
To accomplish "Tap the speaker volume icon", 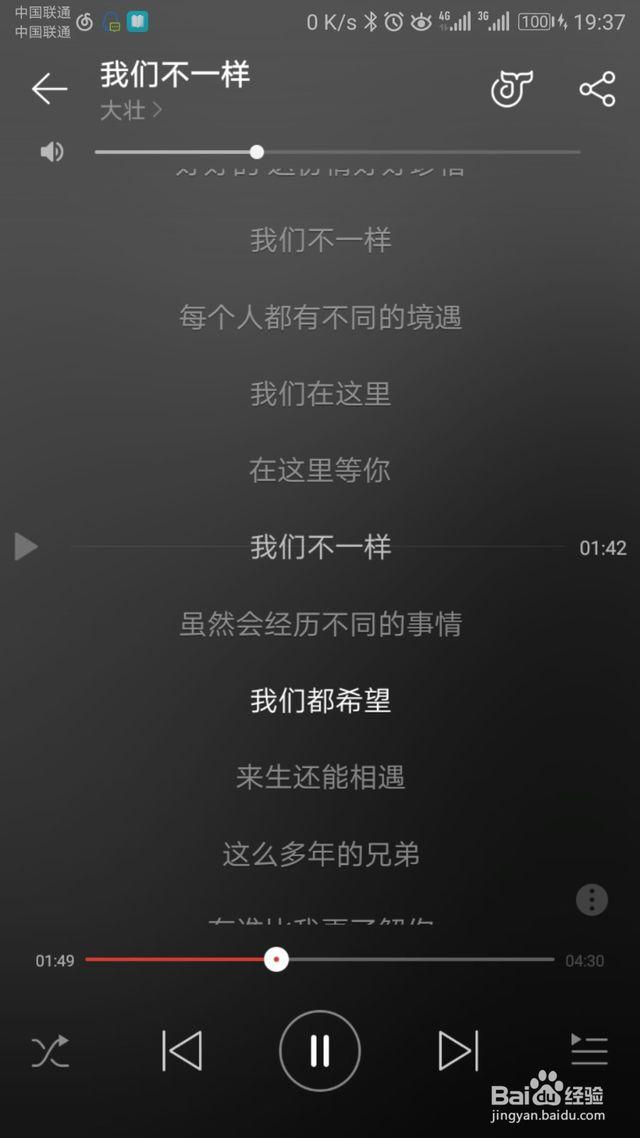I will coord(52,152).
